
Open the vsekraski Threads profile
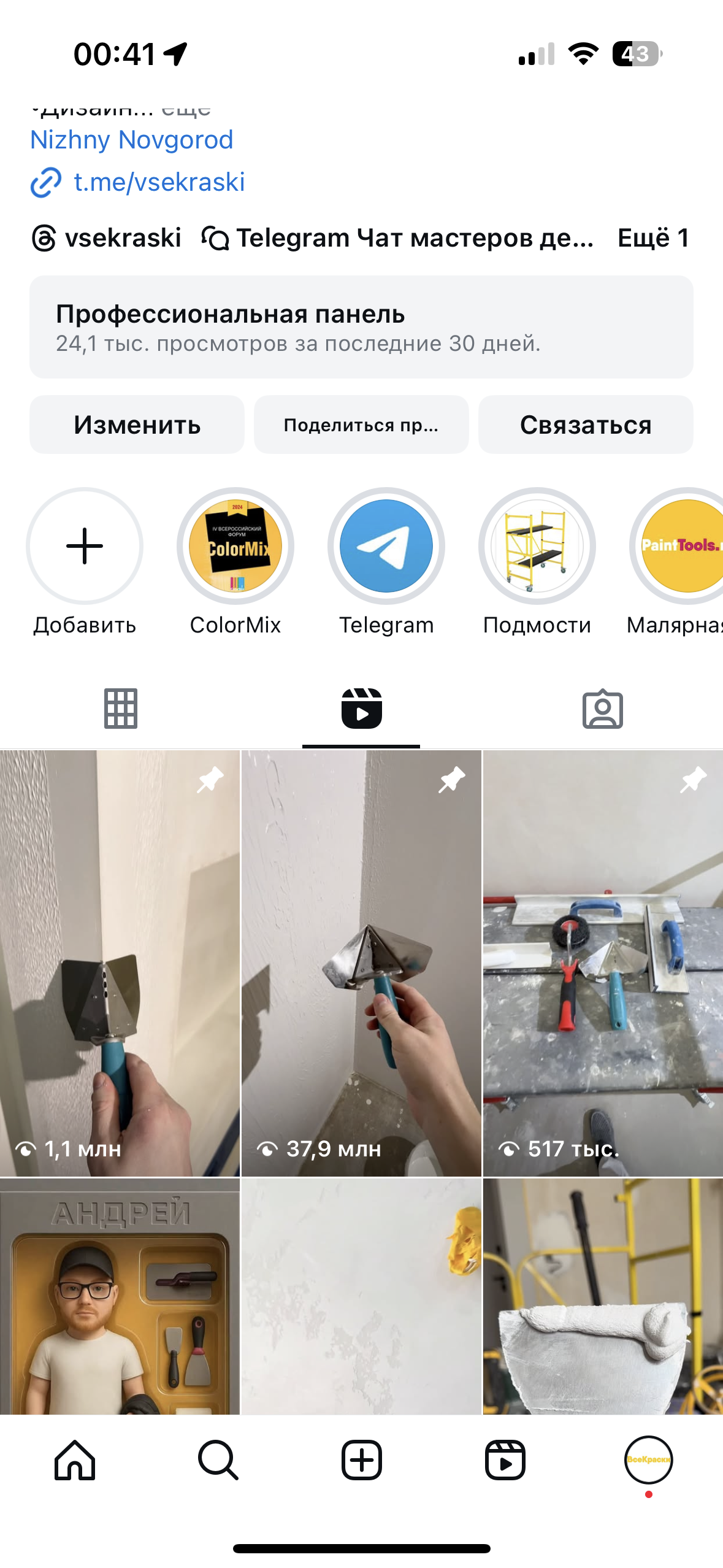[106, 238]
